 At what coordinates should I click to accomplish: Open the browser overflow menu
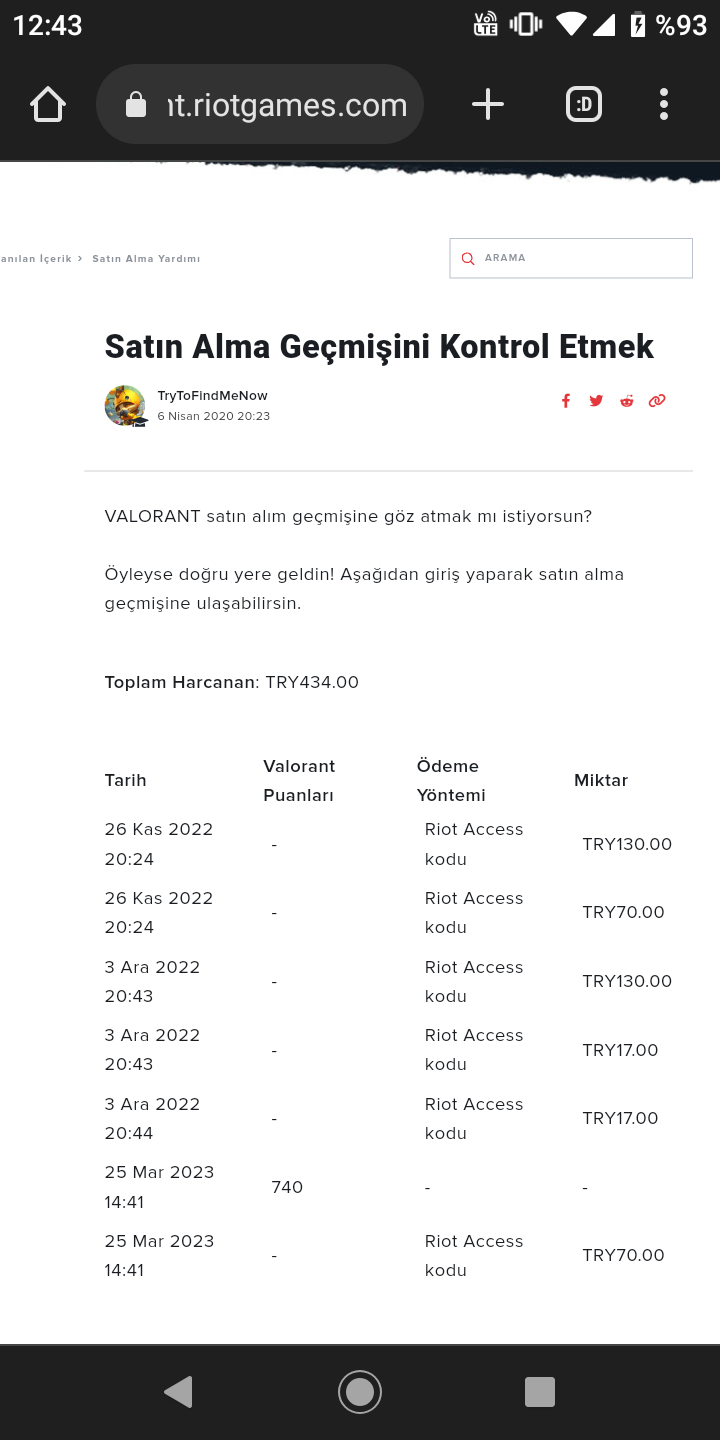tap(664, 105)
